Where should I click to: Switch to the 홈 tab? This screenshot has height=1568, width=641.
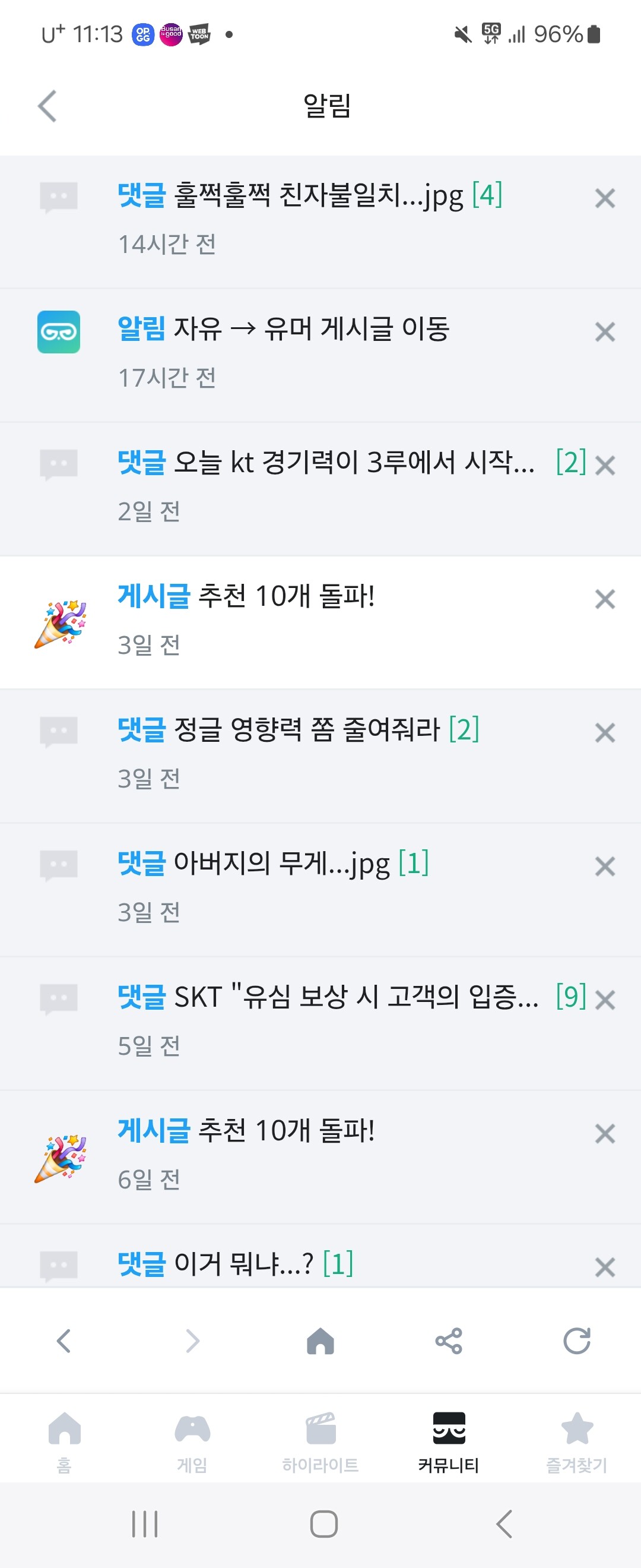65,1442
